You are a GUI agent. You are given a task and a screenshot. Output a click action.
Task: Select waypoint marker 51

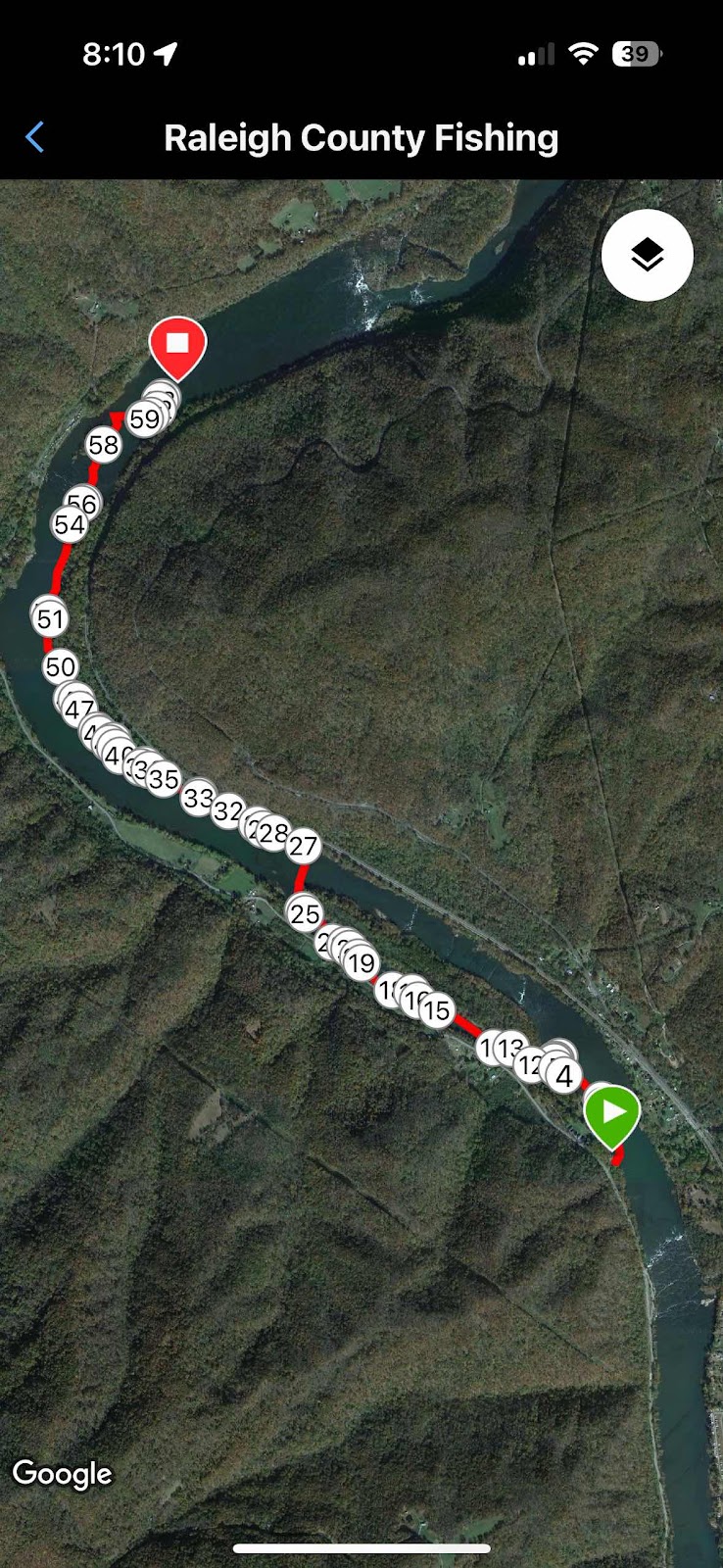50,619
